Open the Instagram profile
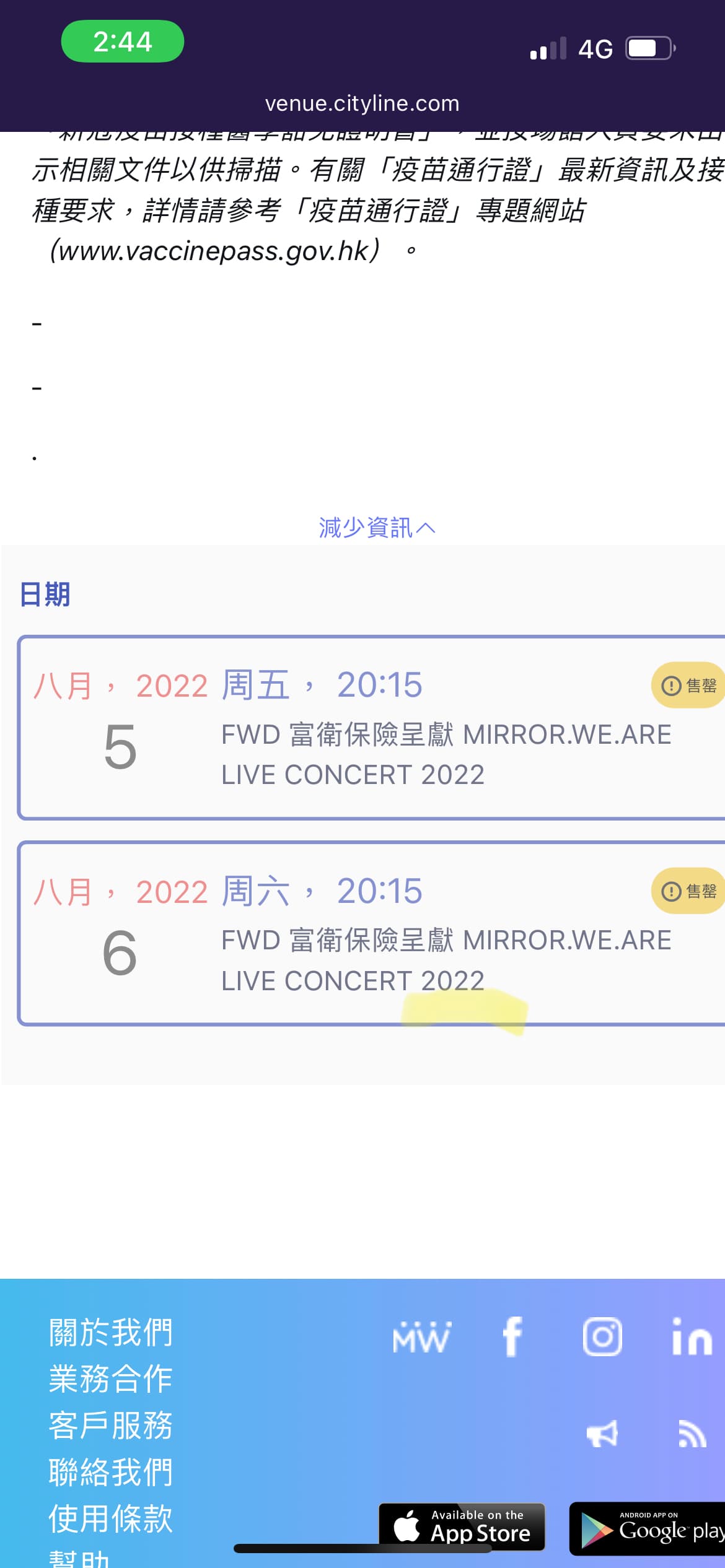This screenshot has height=1568, width=725. pyautogui.click(x=602, y=1336)
